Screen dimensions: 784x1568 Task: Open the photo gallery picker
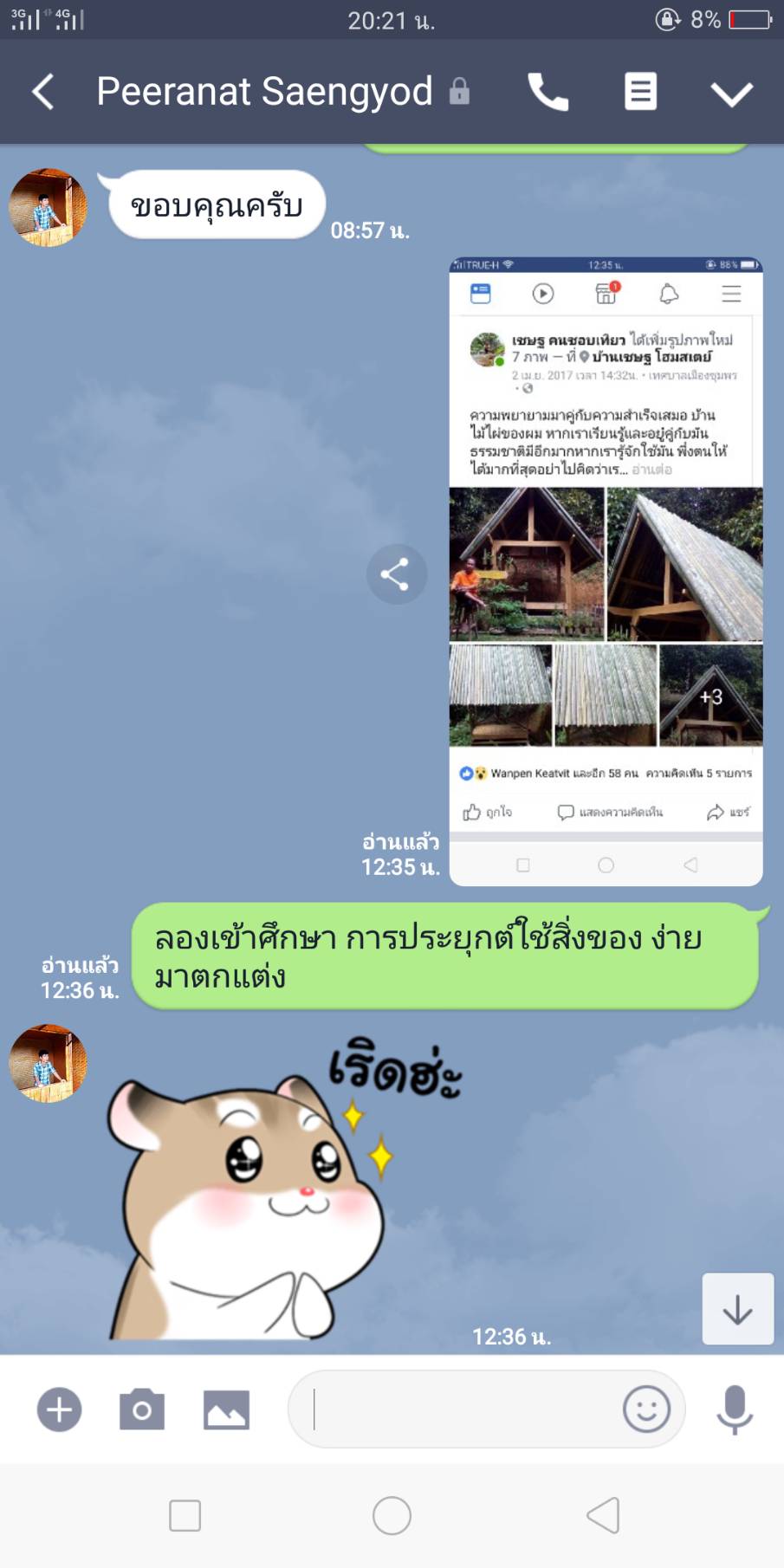point(226,1409)
